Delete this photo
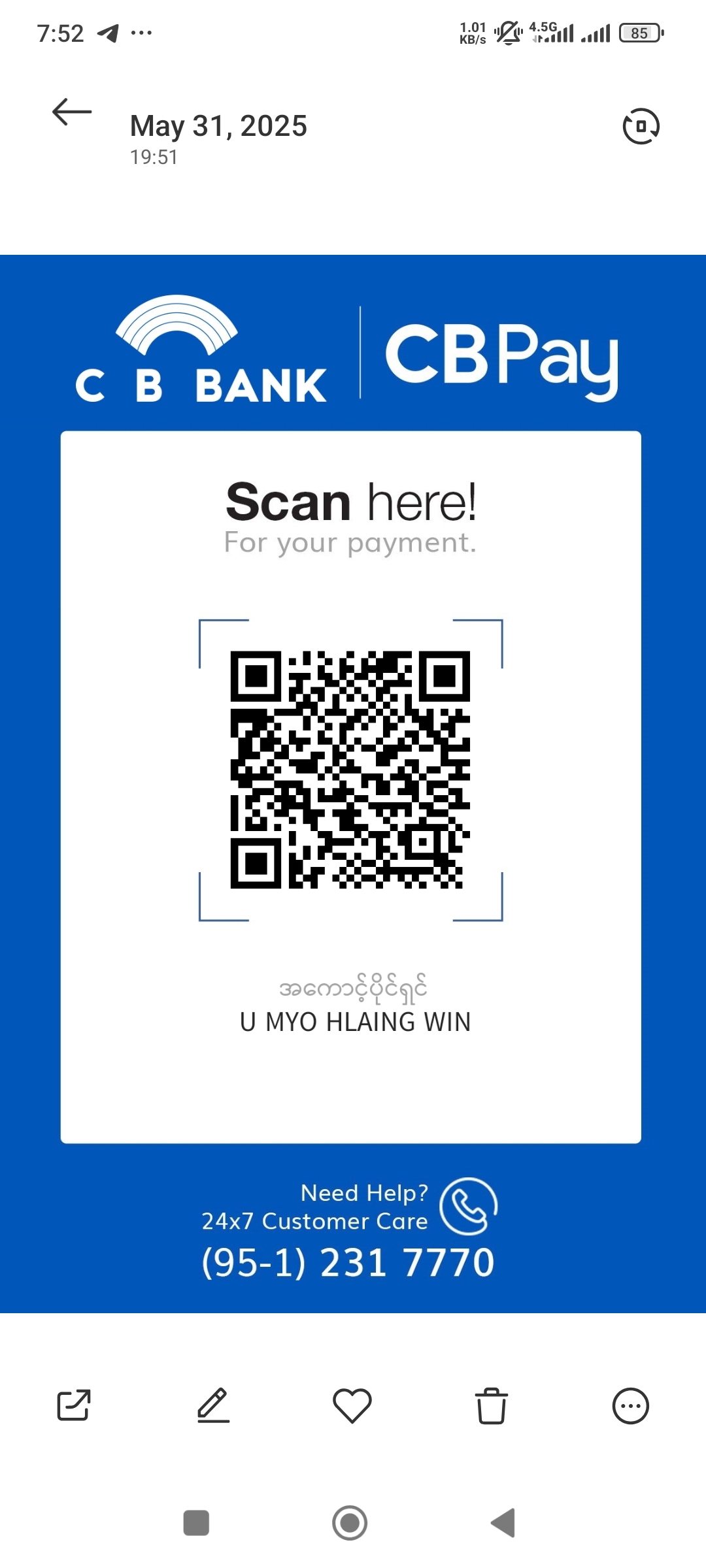Screen dimensions: 706x1568 (492, 1405)
